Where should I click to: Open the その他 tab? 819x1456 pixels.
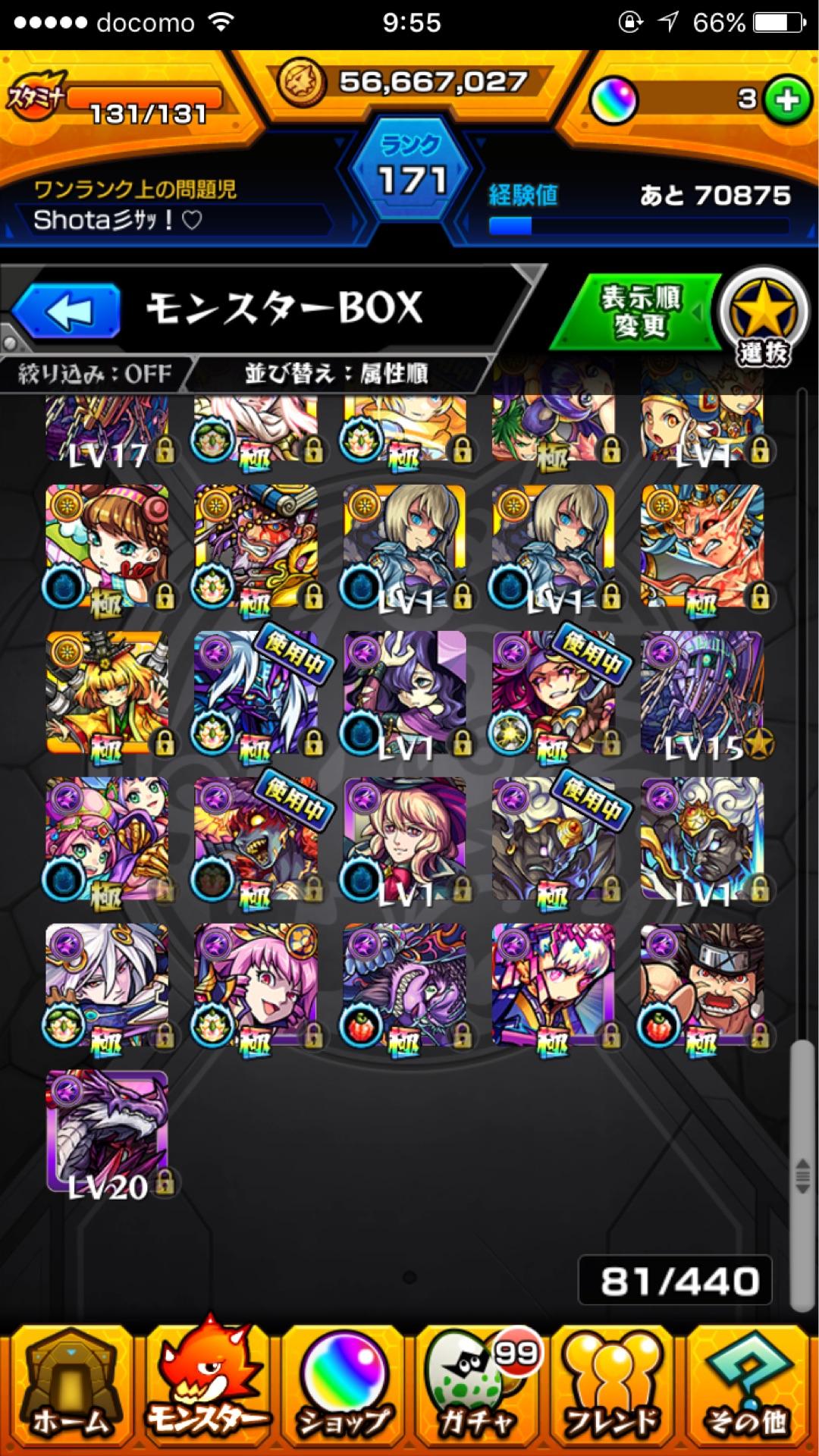[x=748, y=1392]
